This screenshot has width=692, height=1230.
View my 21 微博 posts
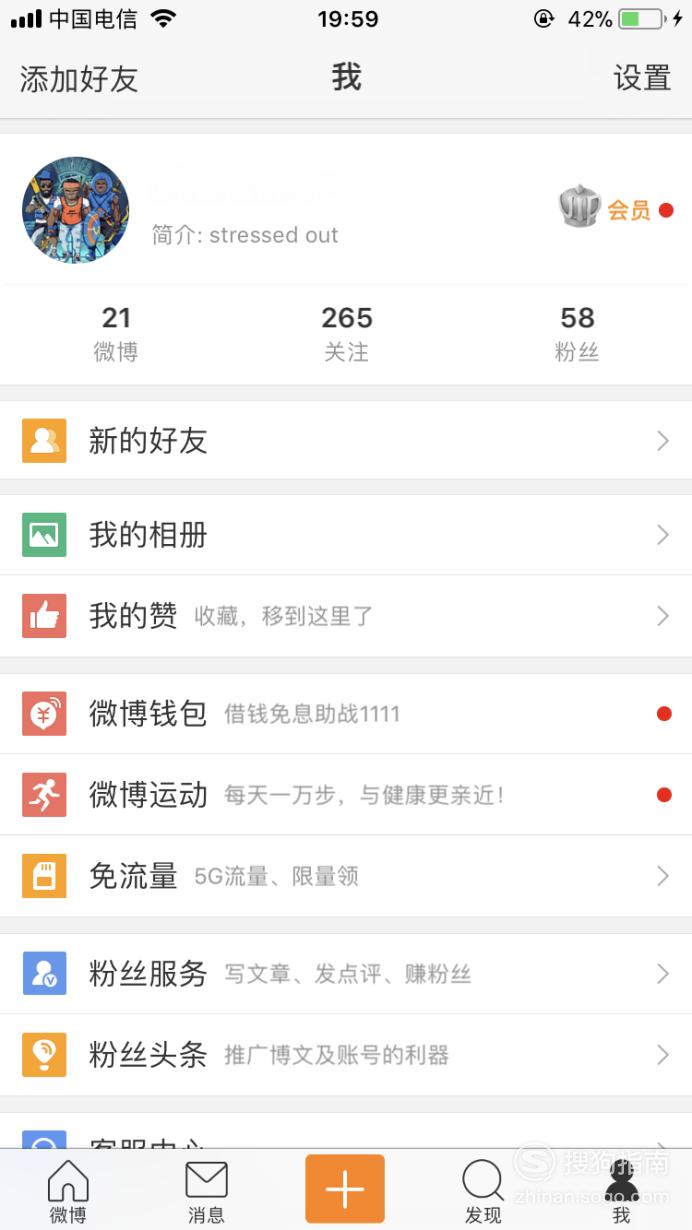(116, 334)
